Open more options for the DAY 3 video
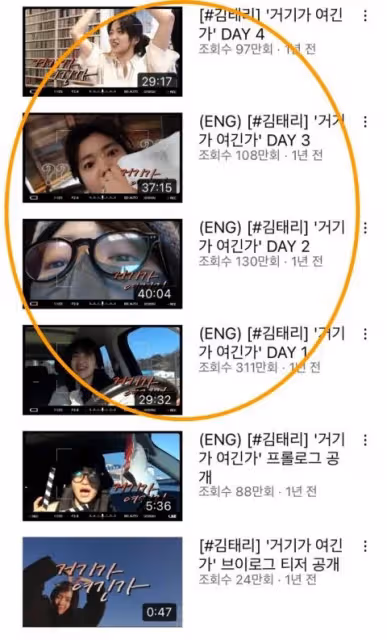This screenshot has height=640, width=387. pyautogui.click(x=365, y=122)
